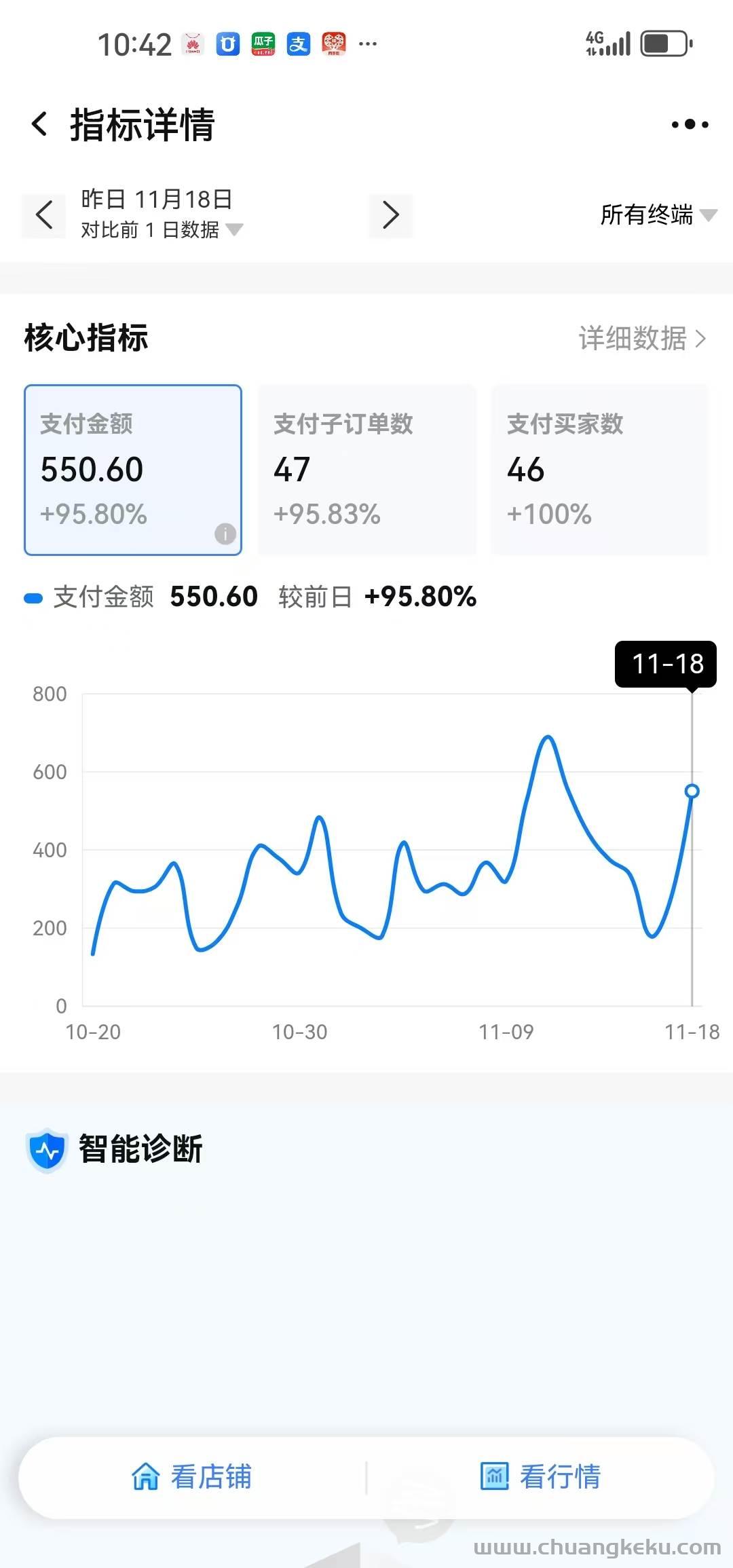Open 详细数据 detailed data link
The width and height of the screenshot is (733, 1568).
click(642, 338)
